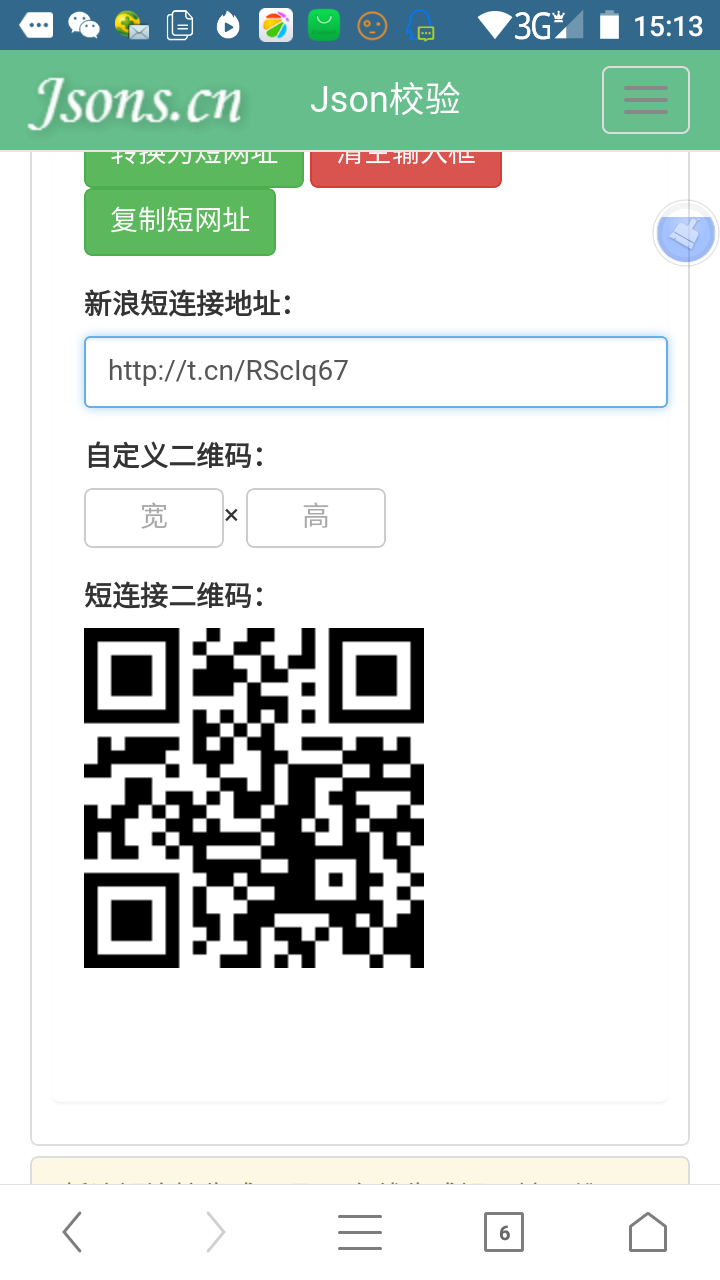This screenshot has height=1280, width=720.
Task: Tap the 转换为短网址 green button
Action: click(x=193, y=167)
